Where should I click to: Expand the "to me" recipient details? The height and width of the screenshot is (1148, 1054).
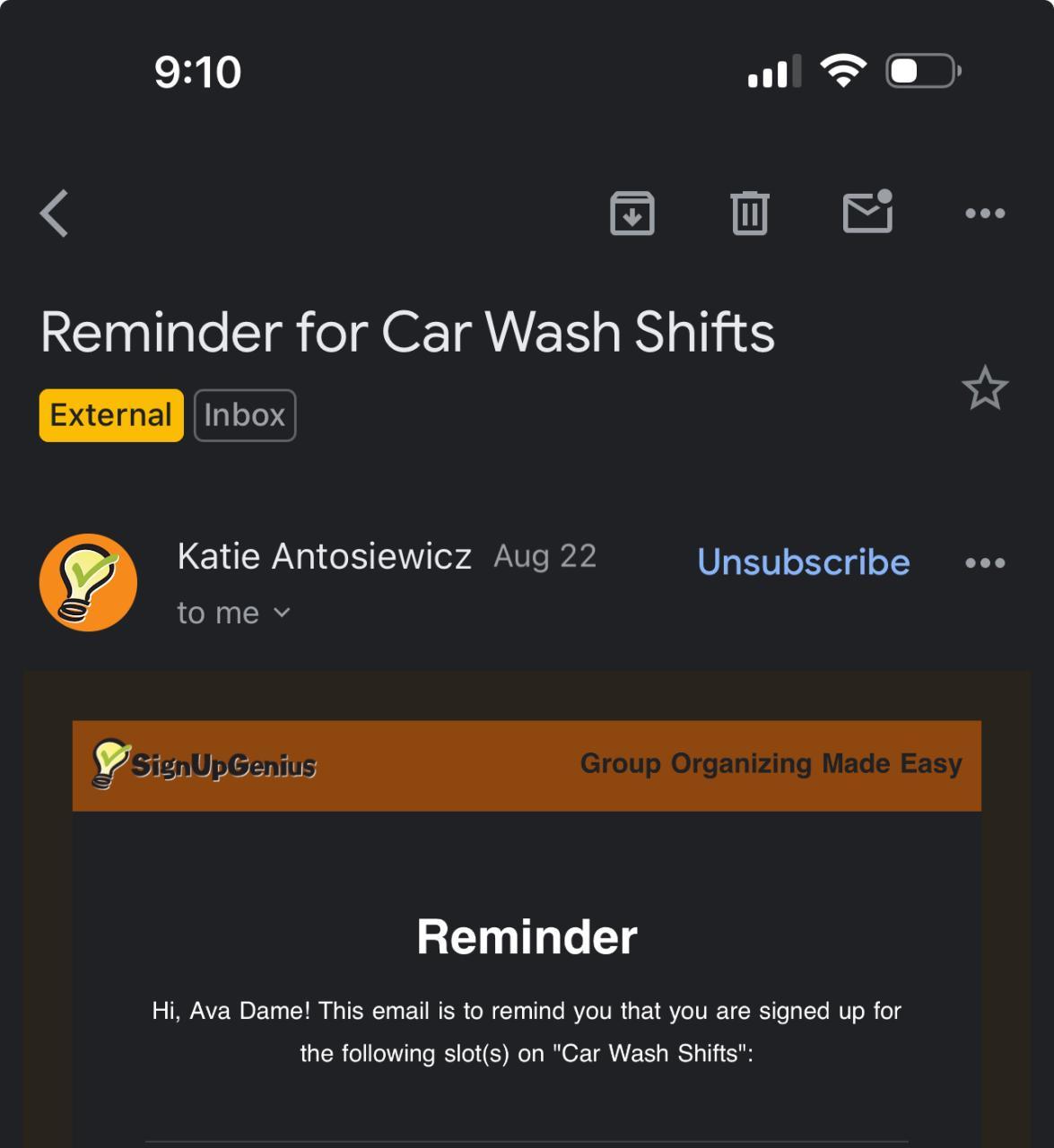234,613
